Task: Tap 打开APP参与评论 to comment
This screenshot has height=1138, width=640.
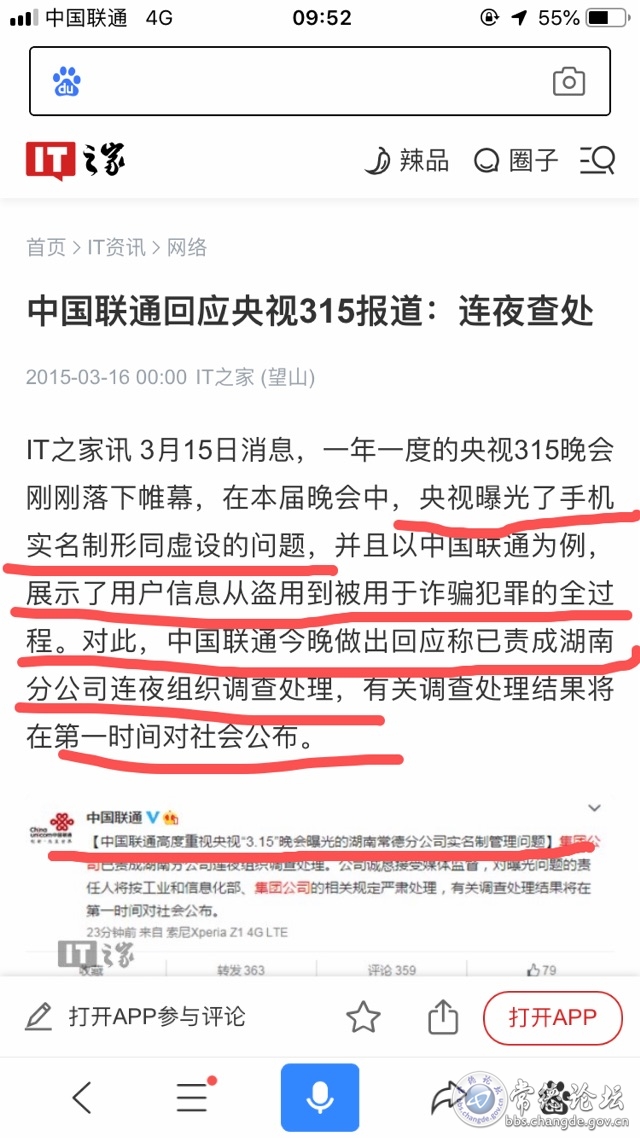Action: tap(136, 1018)
